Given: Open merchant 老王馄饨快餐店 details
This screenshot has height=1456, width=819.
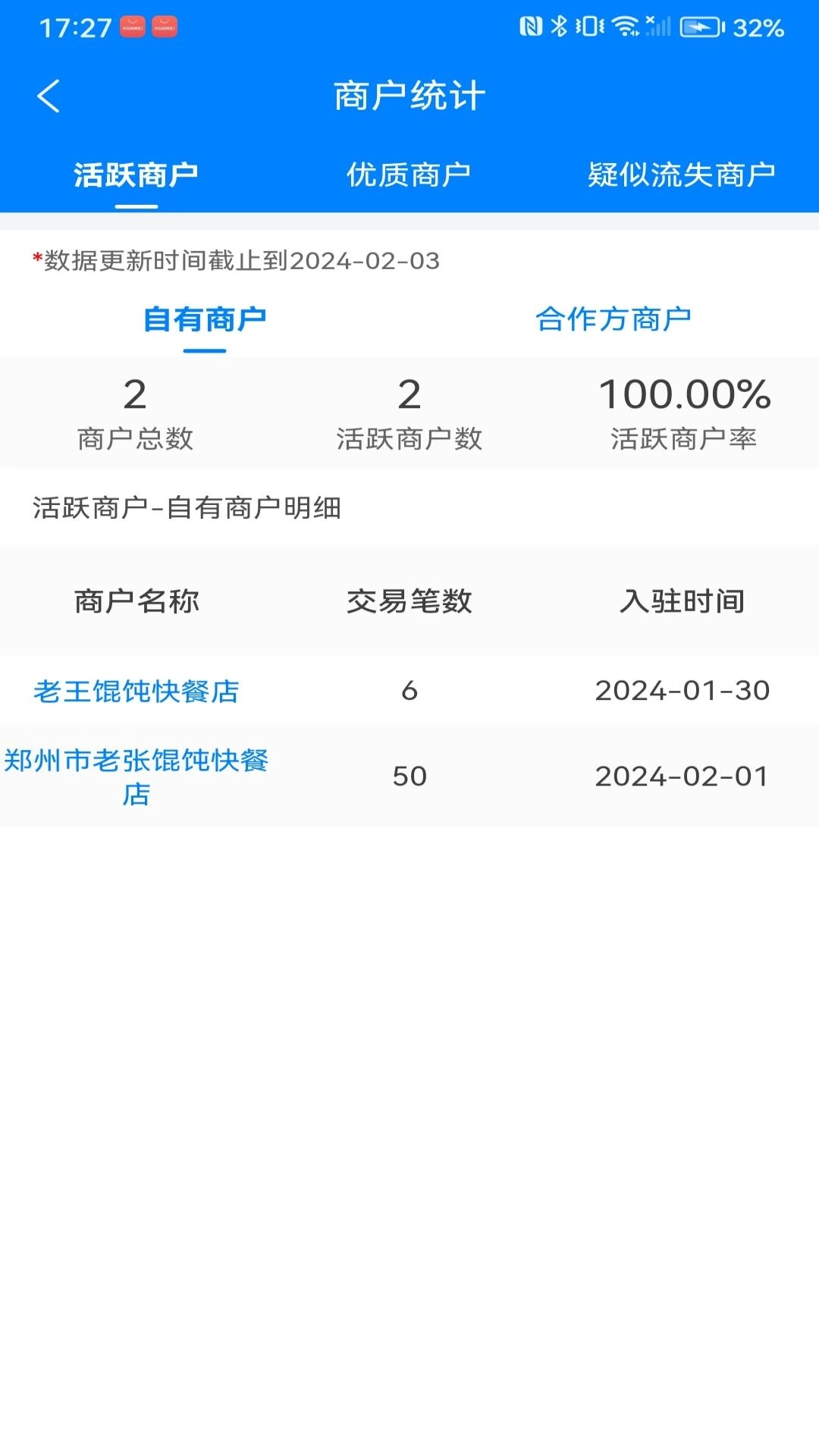Looking at the screenshot, I should 136,691.
